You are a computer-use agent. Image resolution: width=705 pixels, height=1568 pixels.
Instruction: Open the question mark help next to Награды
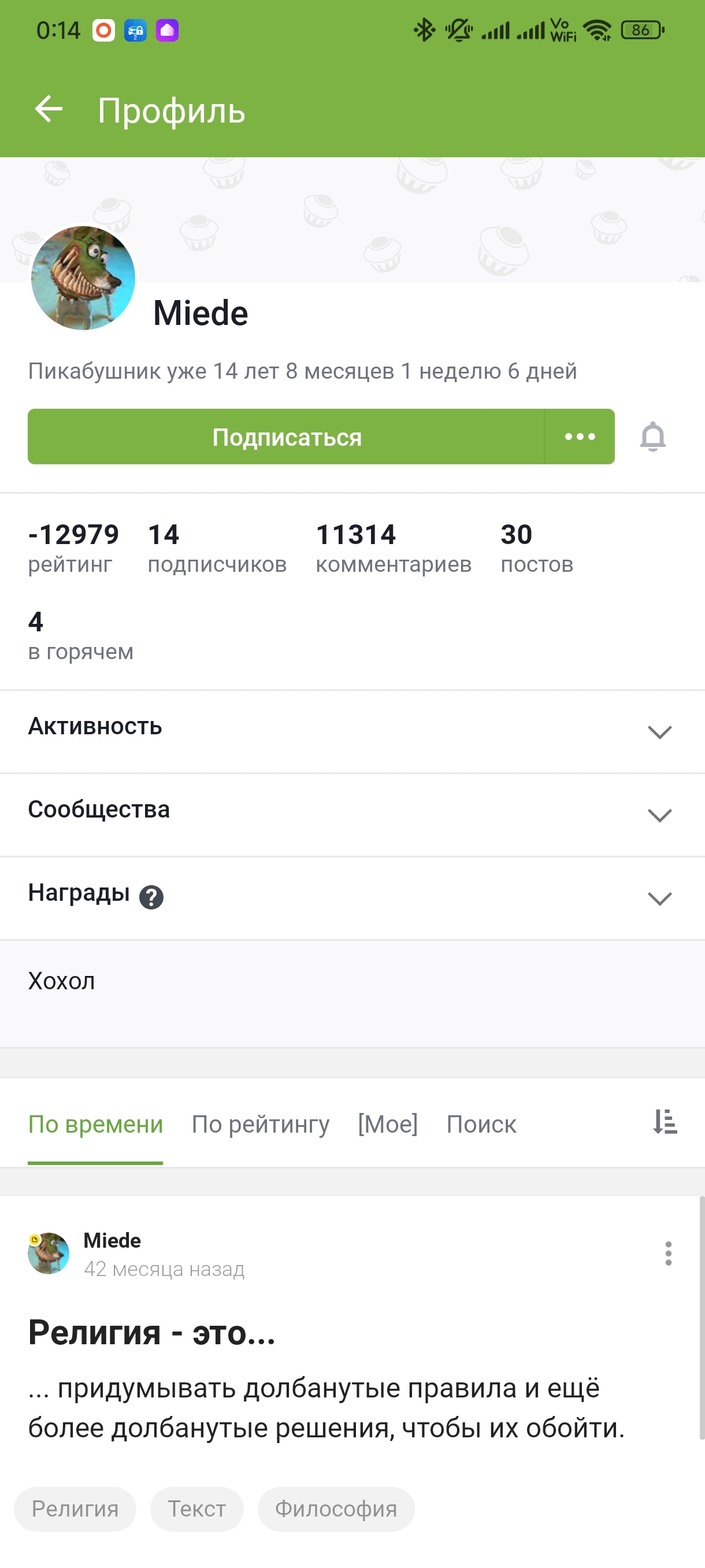pos(151,897)
